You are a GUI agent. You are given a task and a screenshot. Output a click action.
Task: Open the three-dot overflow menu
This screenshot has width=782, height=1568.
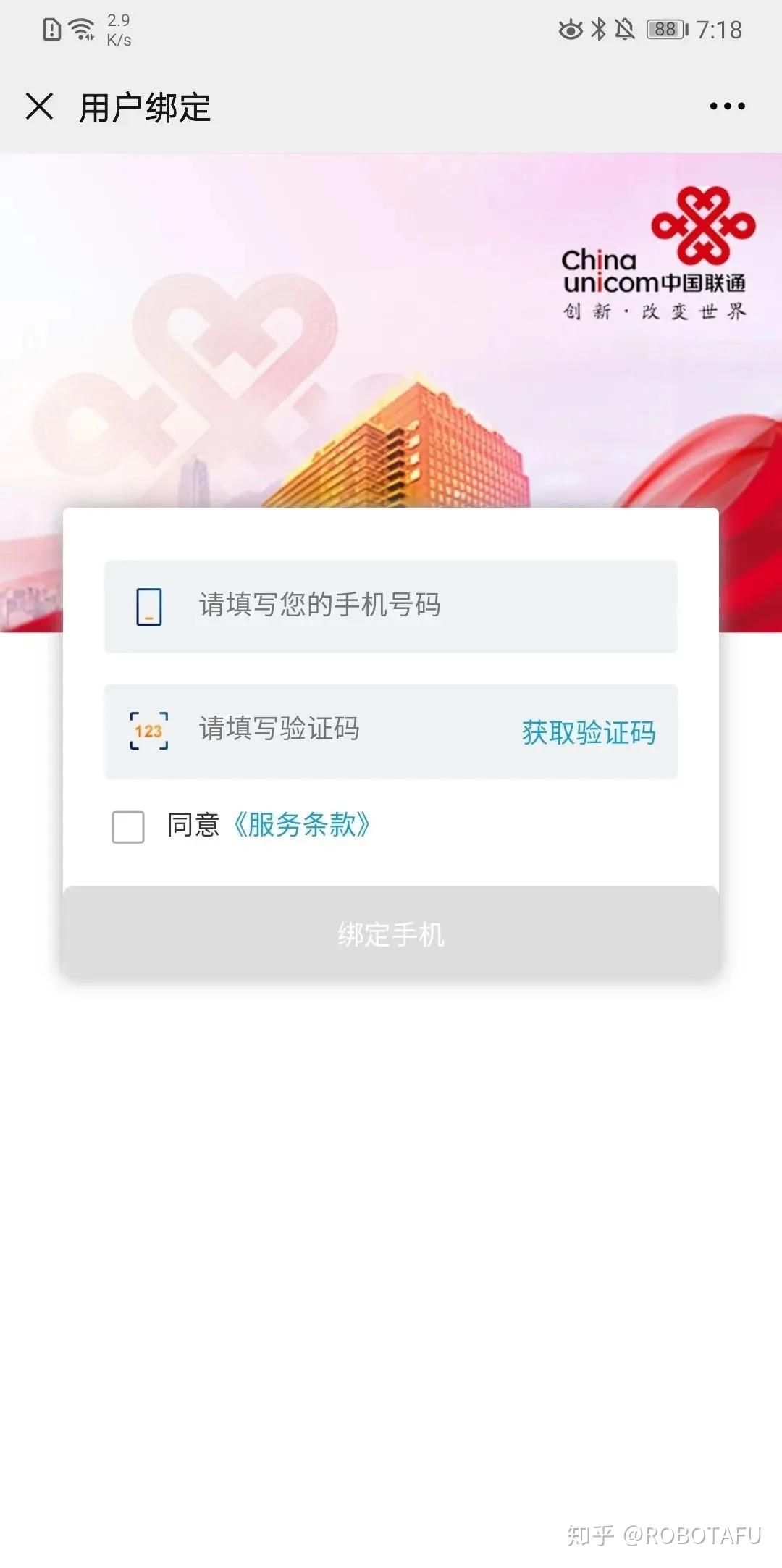(x=727, y=106)
